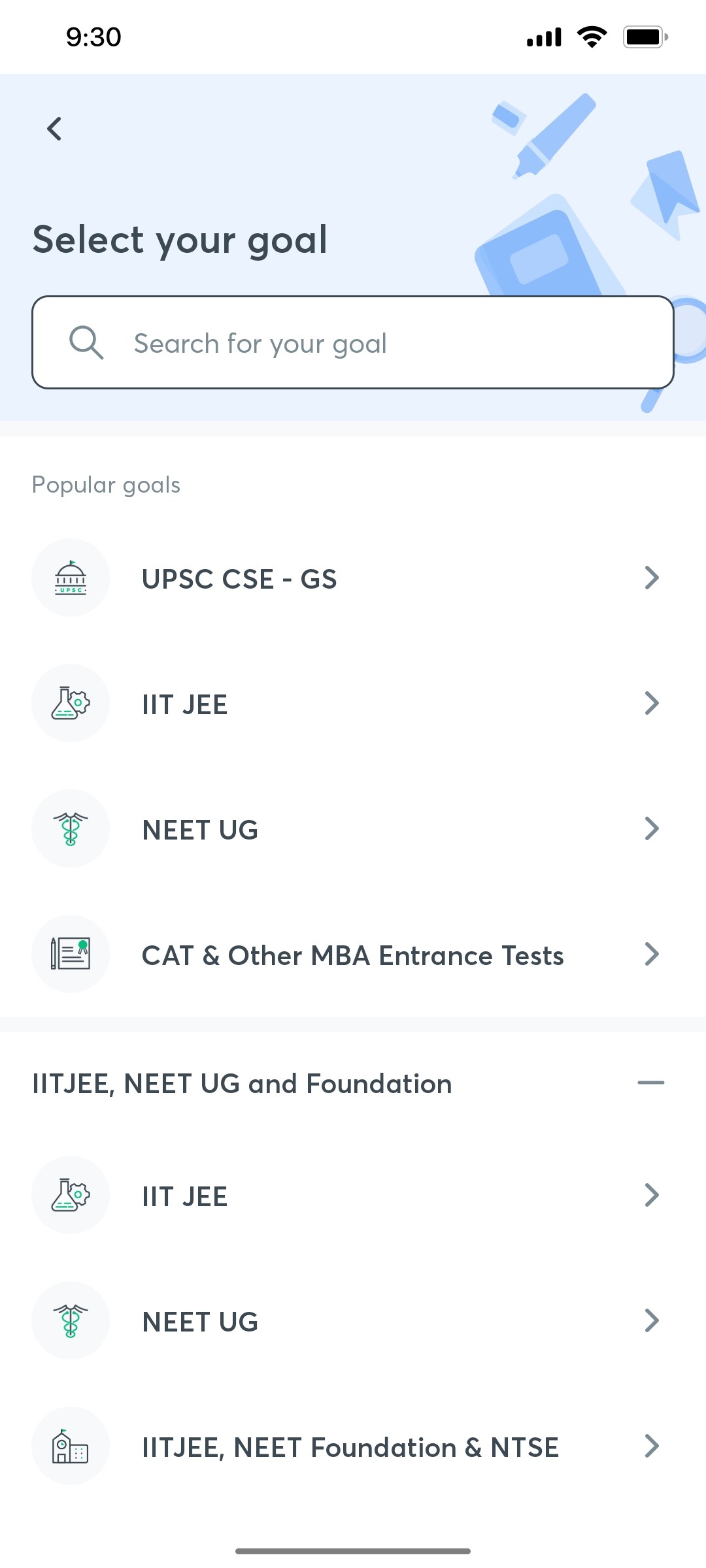Tap the IIT JEE flask icon
706x1568 pixels.
click(x=71, y=703)
